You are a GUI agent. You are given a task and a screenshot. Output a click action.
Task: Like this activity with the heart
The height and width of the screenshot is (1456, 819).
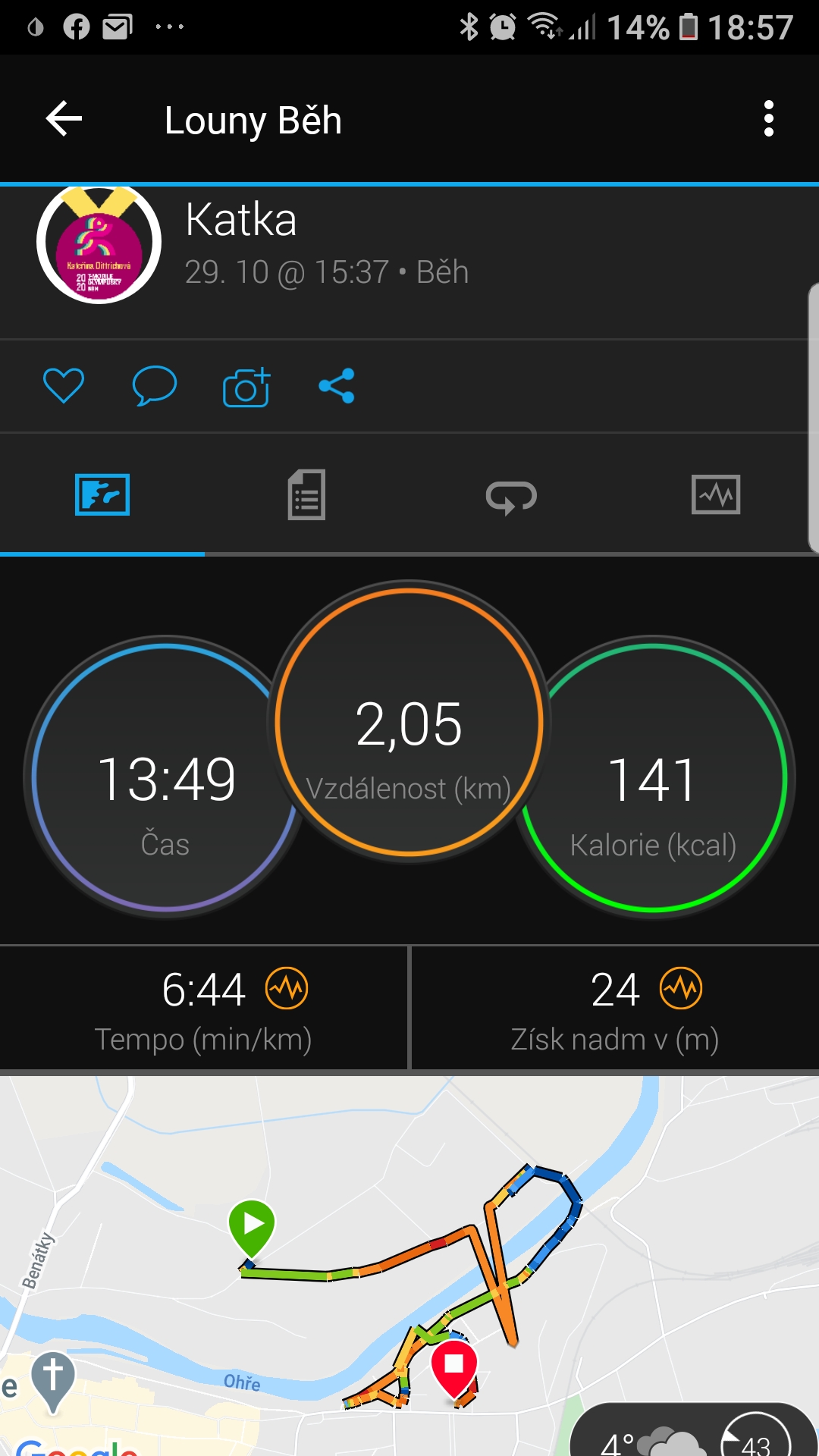[x=64, y=386]
